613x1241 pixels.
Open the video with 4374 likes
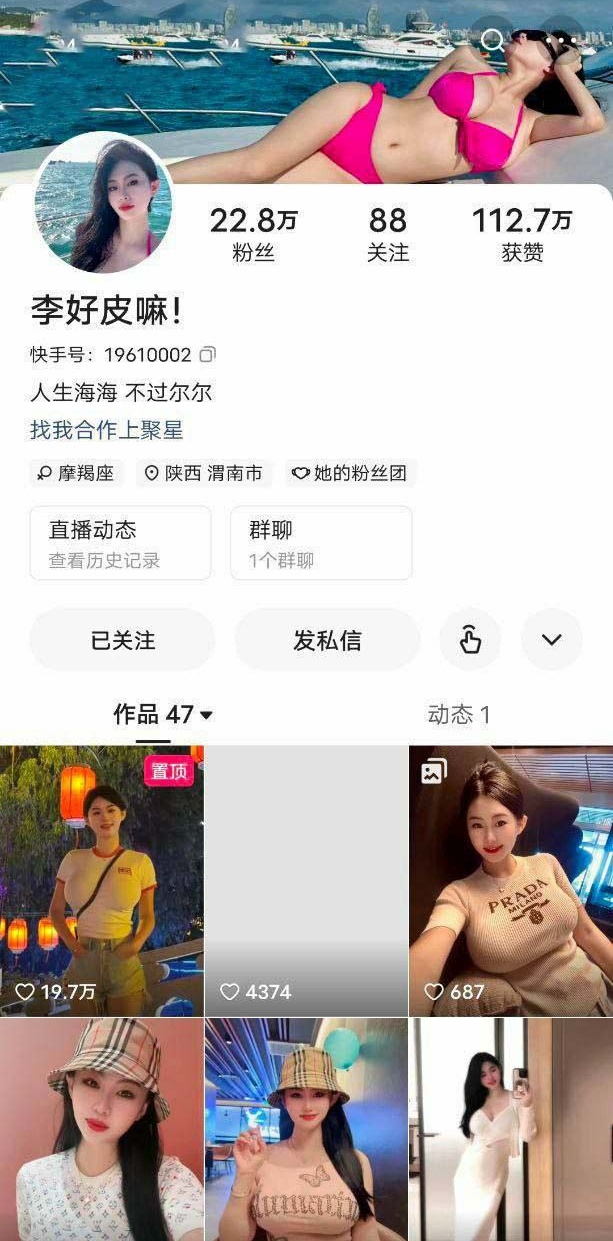(305, 880)
